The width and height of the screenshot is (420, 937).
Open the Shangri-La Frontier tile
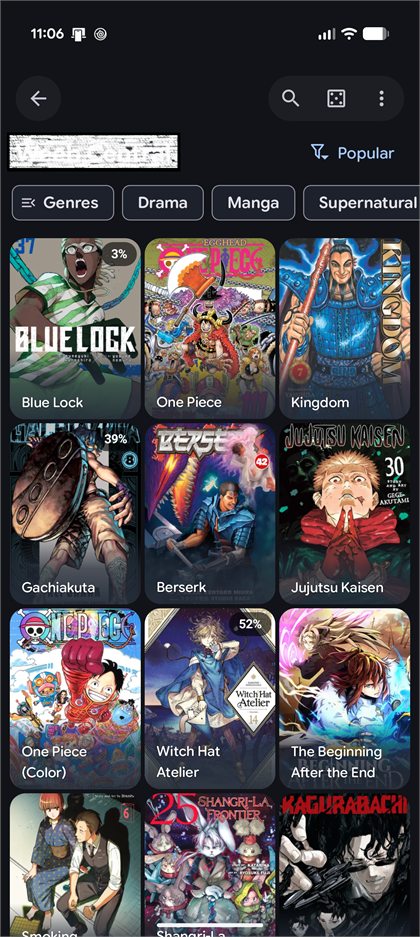(210, 865)
